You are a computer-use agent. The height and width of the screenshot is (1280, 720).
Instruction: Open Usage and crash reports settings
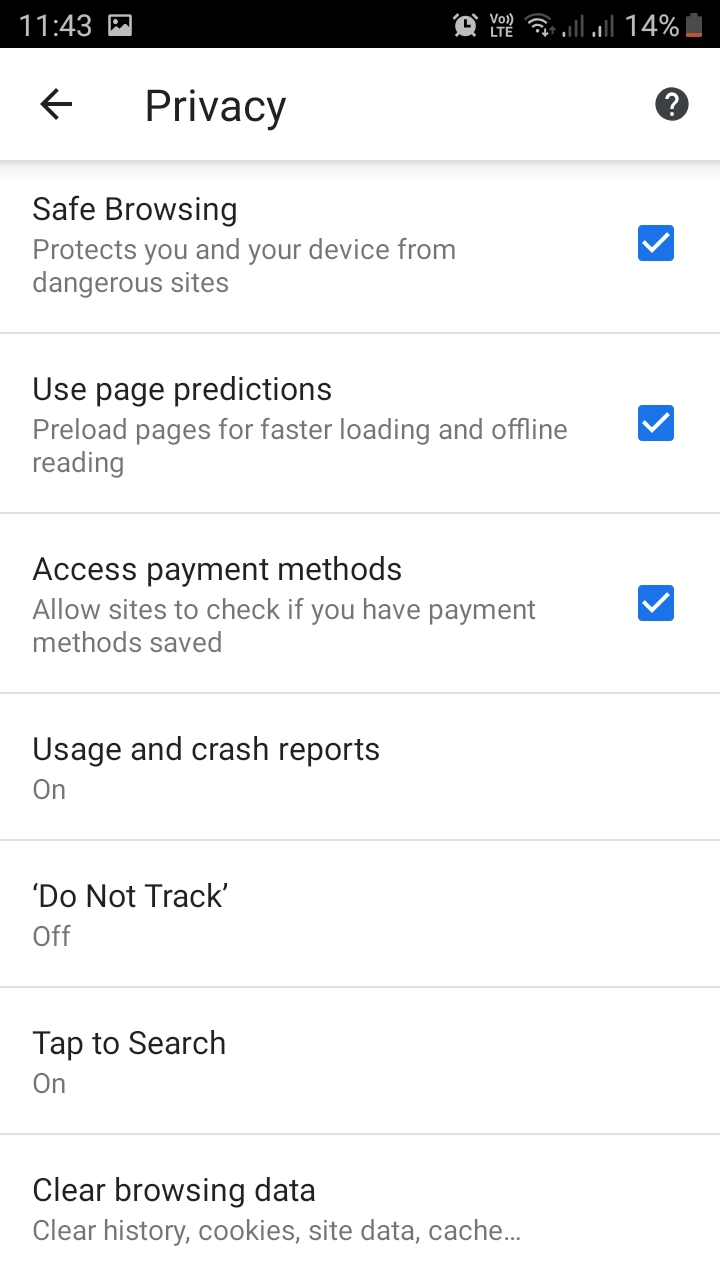(x=206, y=765)
